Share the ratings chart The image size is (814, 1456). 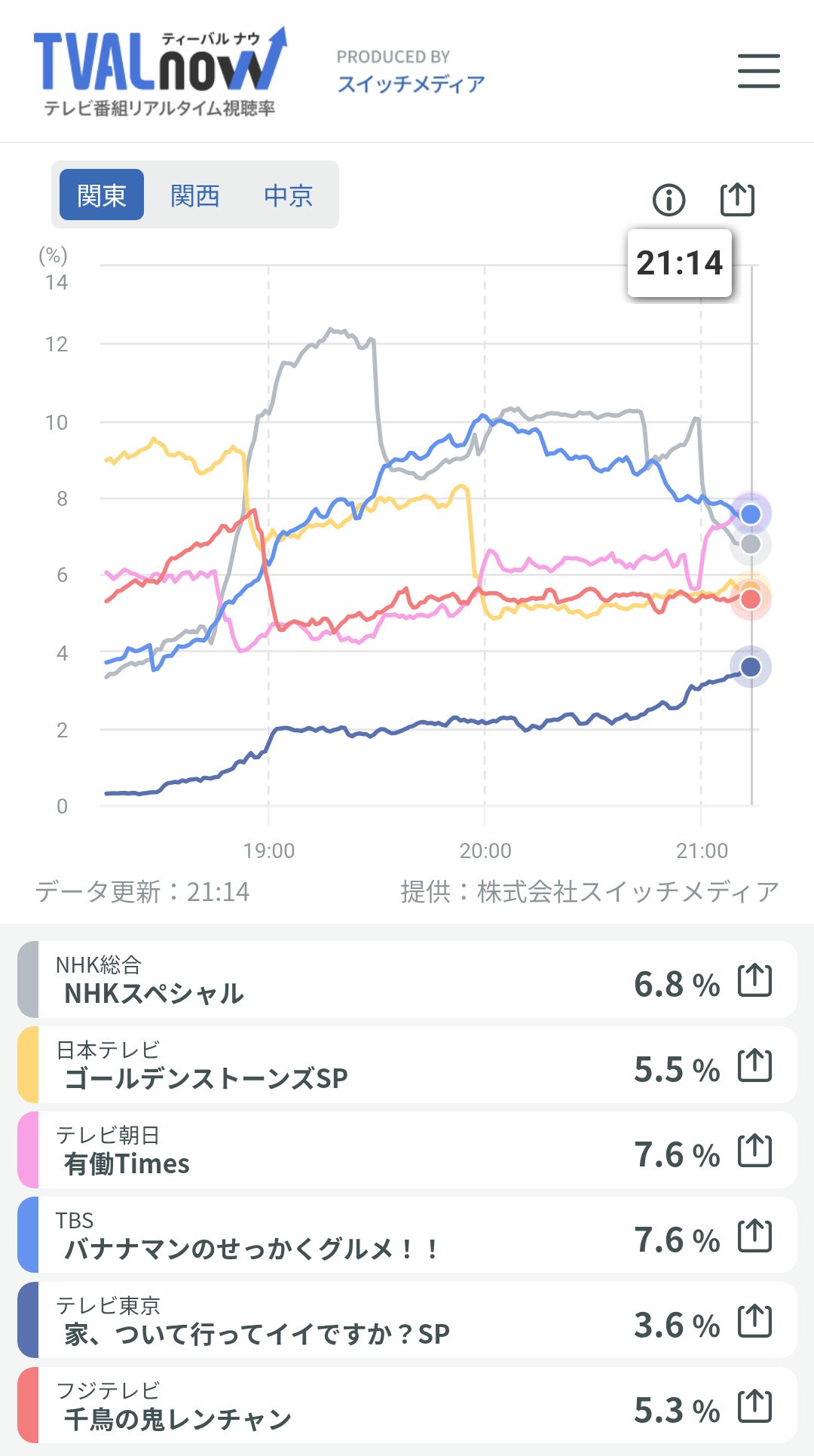click(x=737, y=199)
